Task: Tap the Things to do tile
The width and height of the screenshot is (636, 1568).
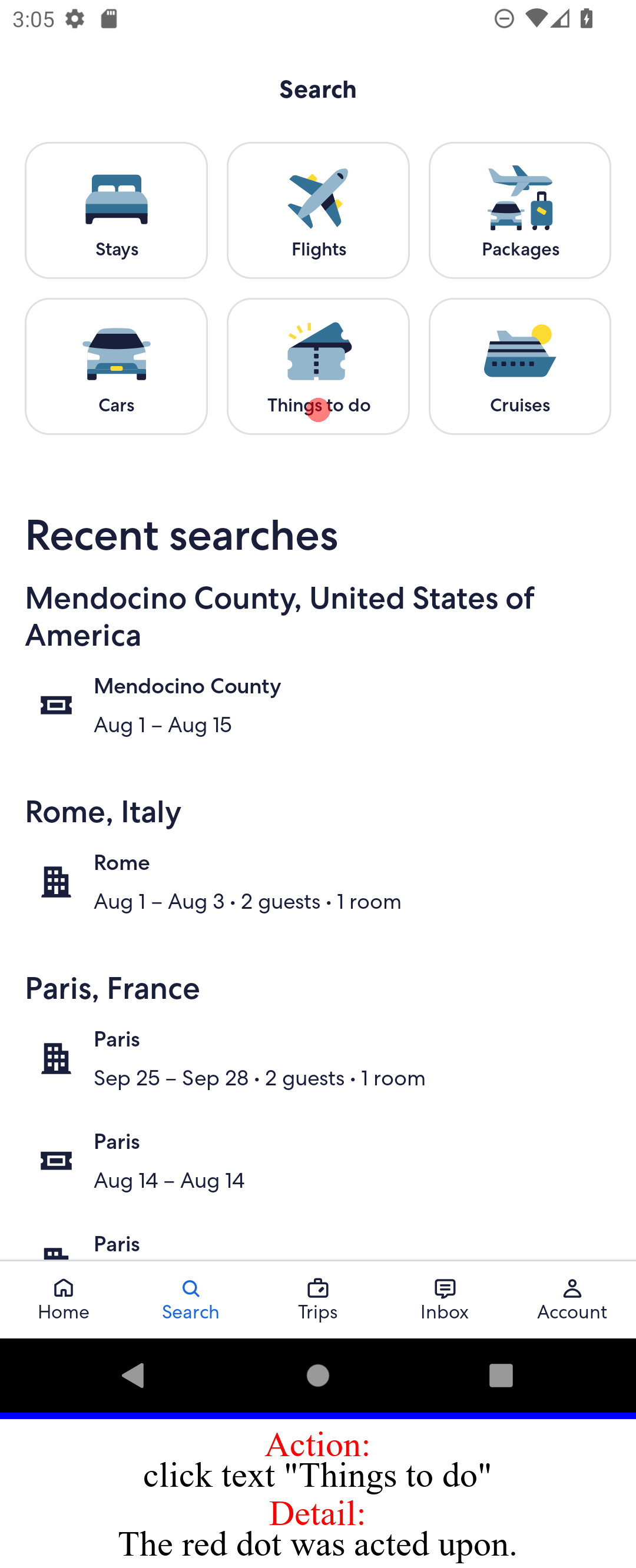Action: pyautogui.click(x=318, y=366)
